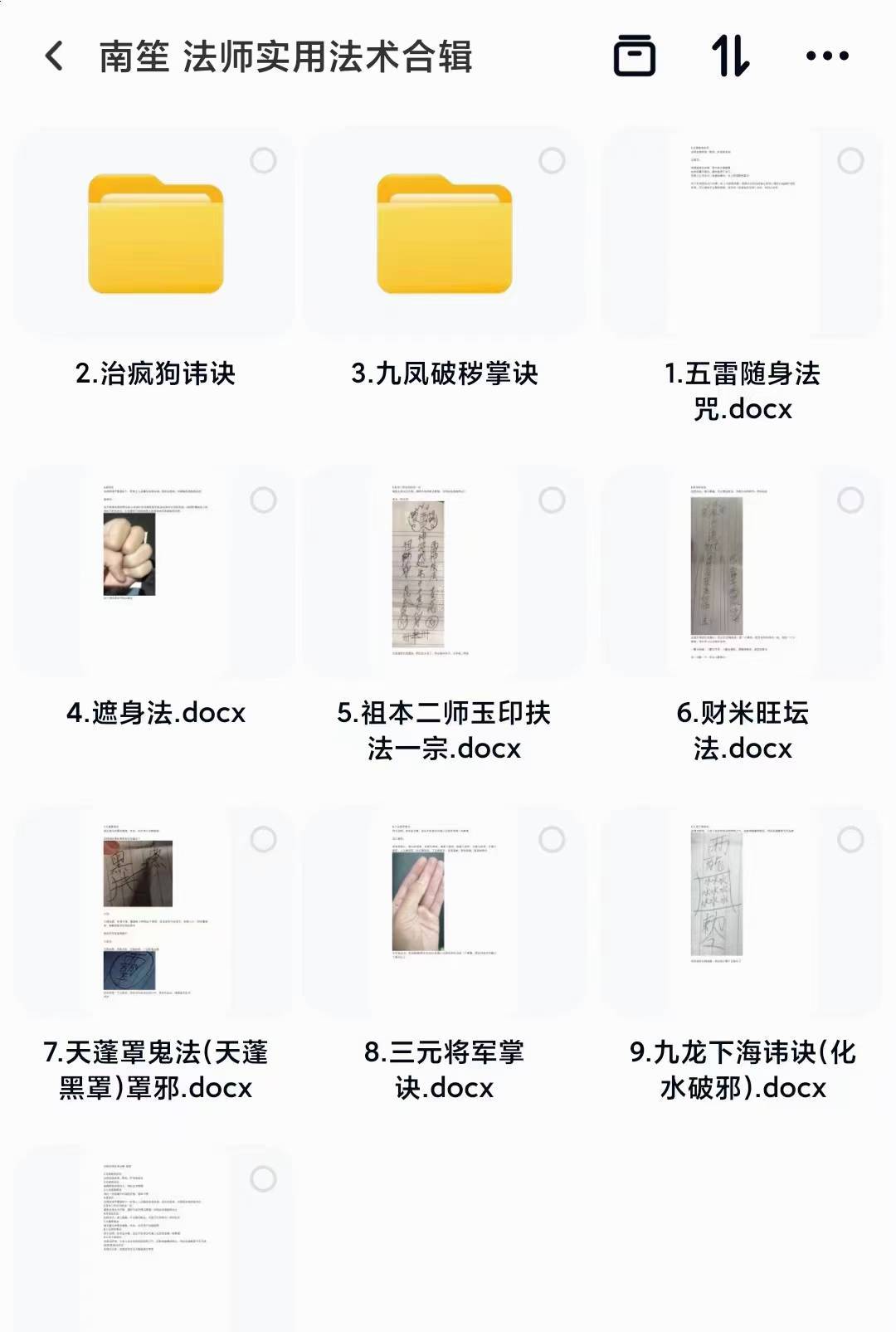Open the three-dot overflow menu
This screenshot has width=896, height=1332.
pyautogui.click(x=827, y=56)
